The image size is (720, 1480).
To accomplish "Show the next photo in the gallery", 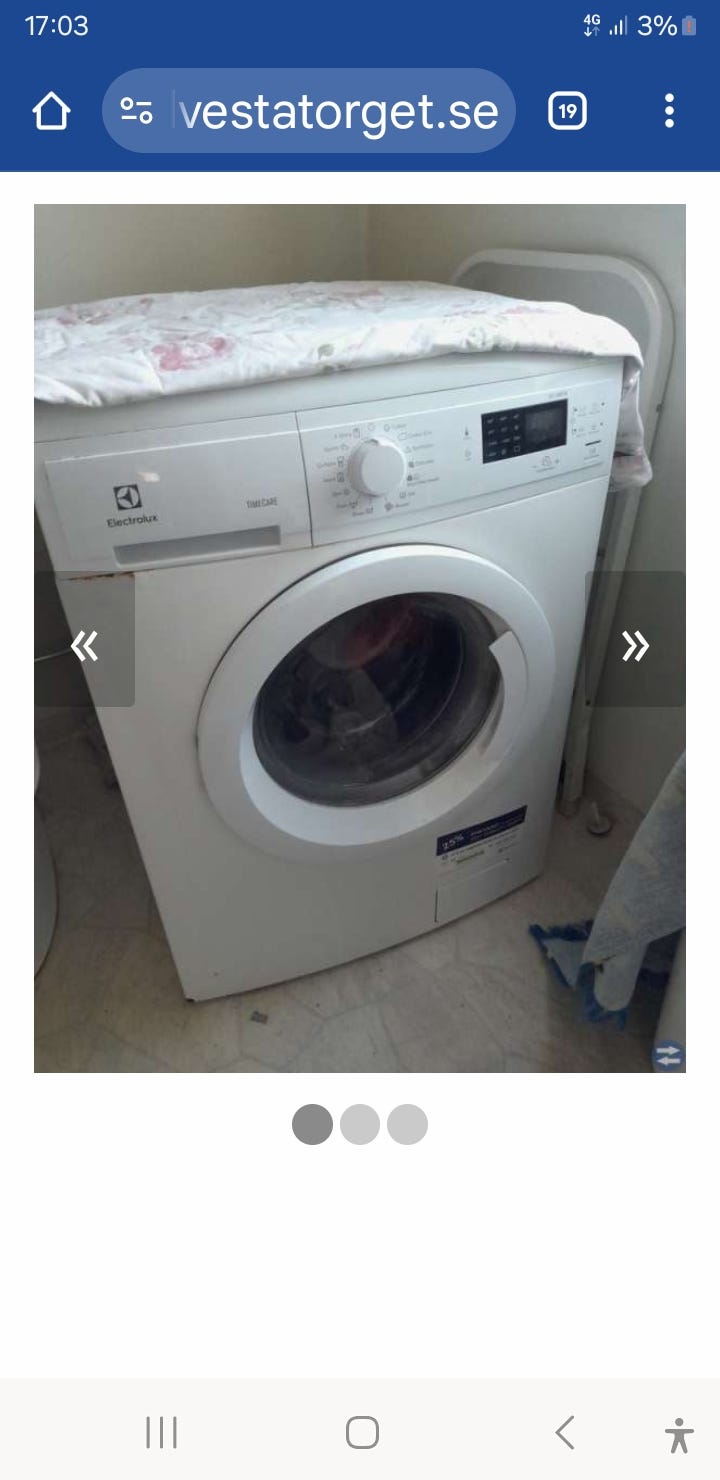I will [x=635, y=639].
